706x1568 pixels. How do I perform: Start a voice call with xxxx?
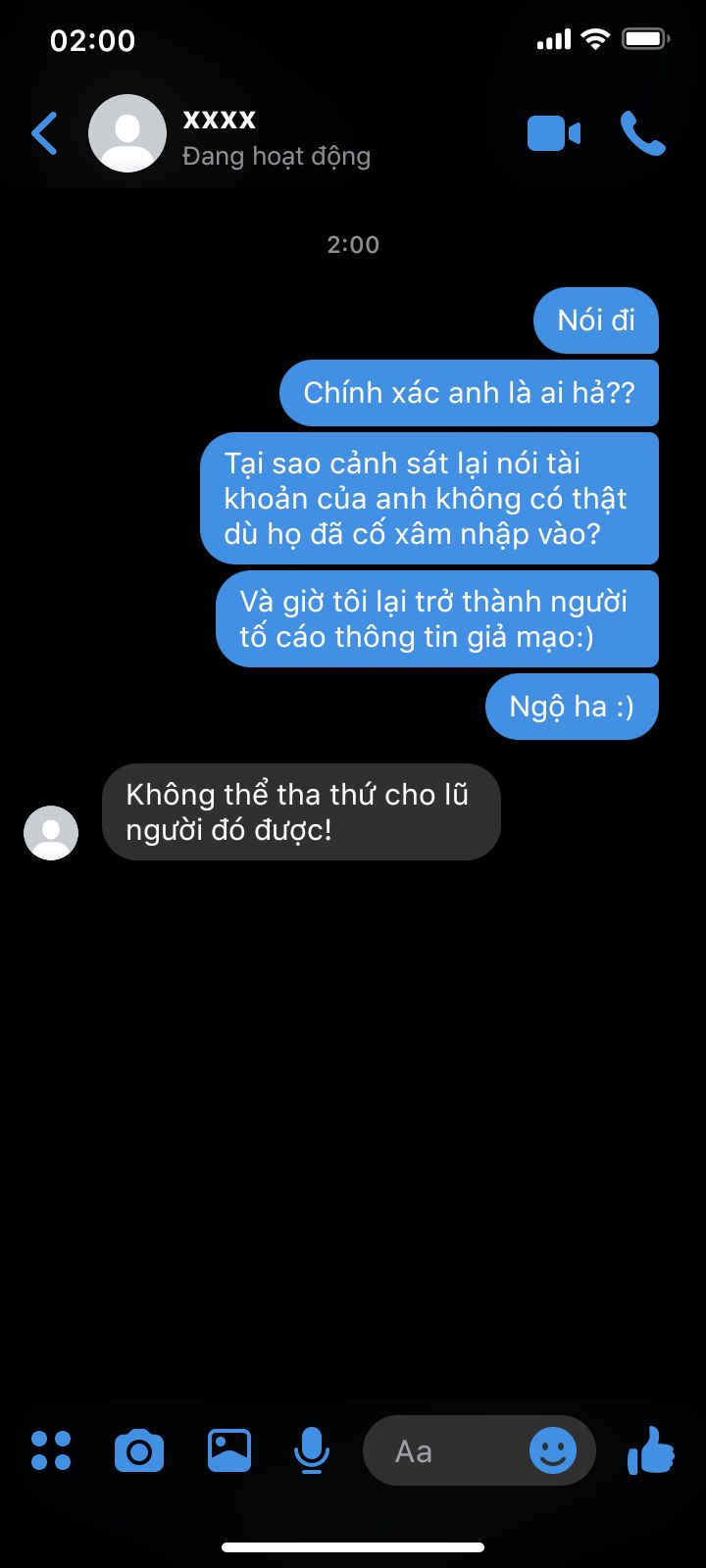click(x=643, y=134)
